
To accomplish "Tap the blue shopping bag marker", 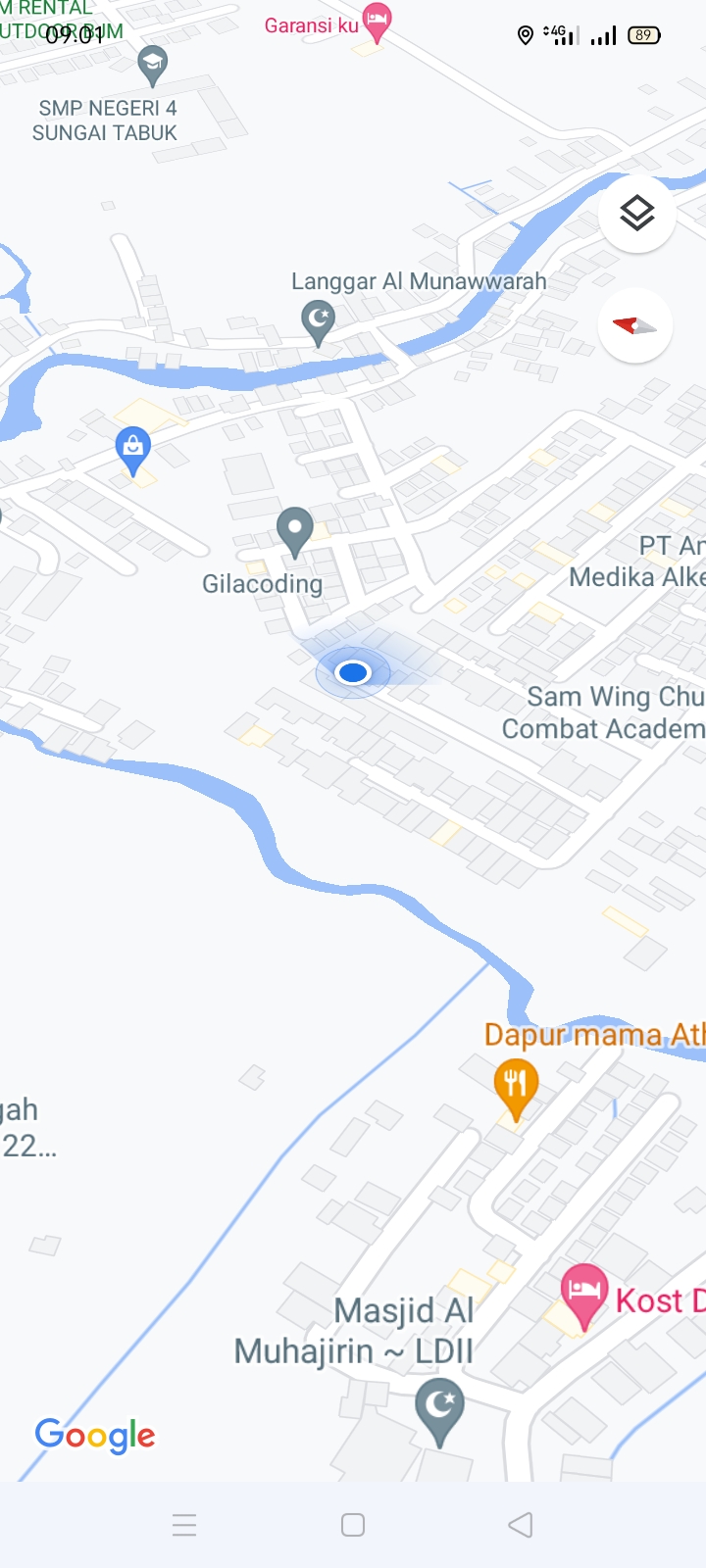I will (x=133, y=448).
